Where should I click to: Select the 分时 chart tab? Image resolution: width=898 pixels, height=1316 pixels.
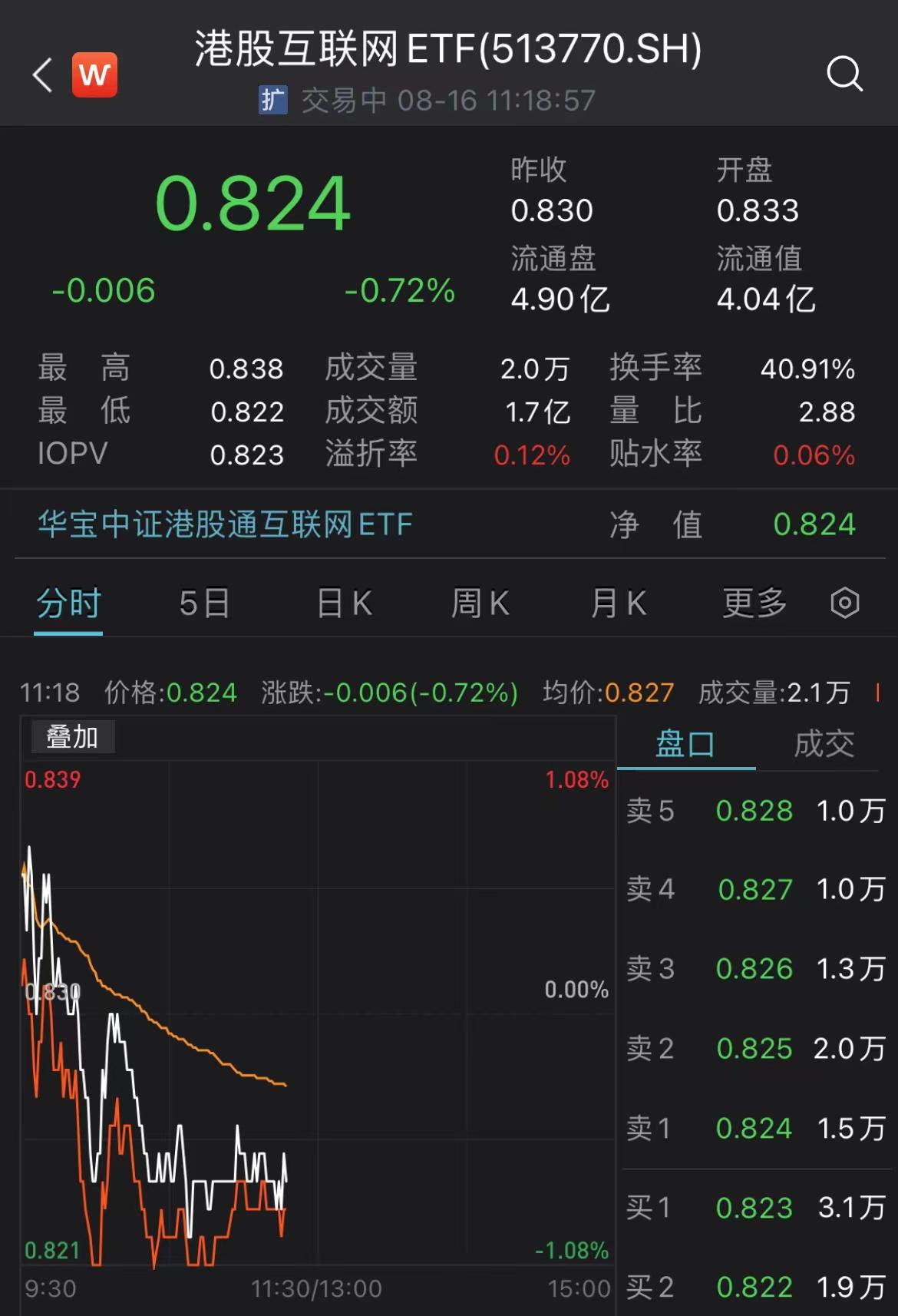point(68,603)
